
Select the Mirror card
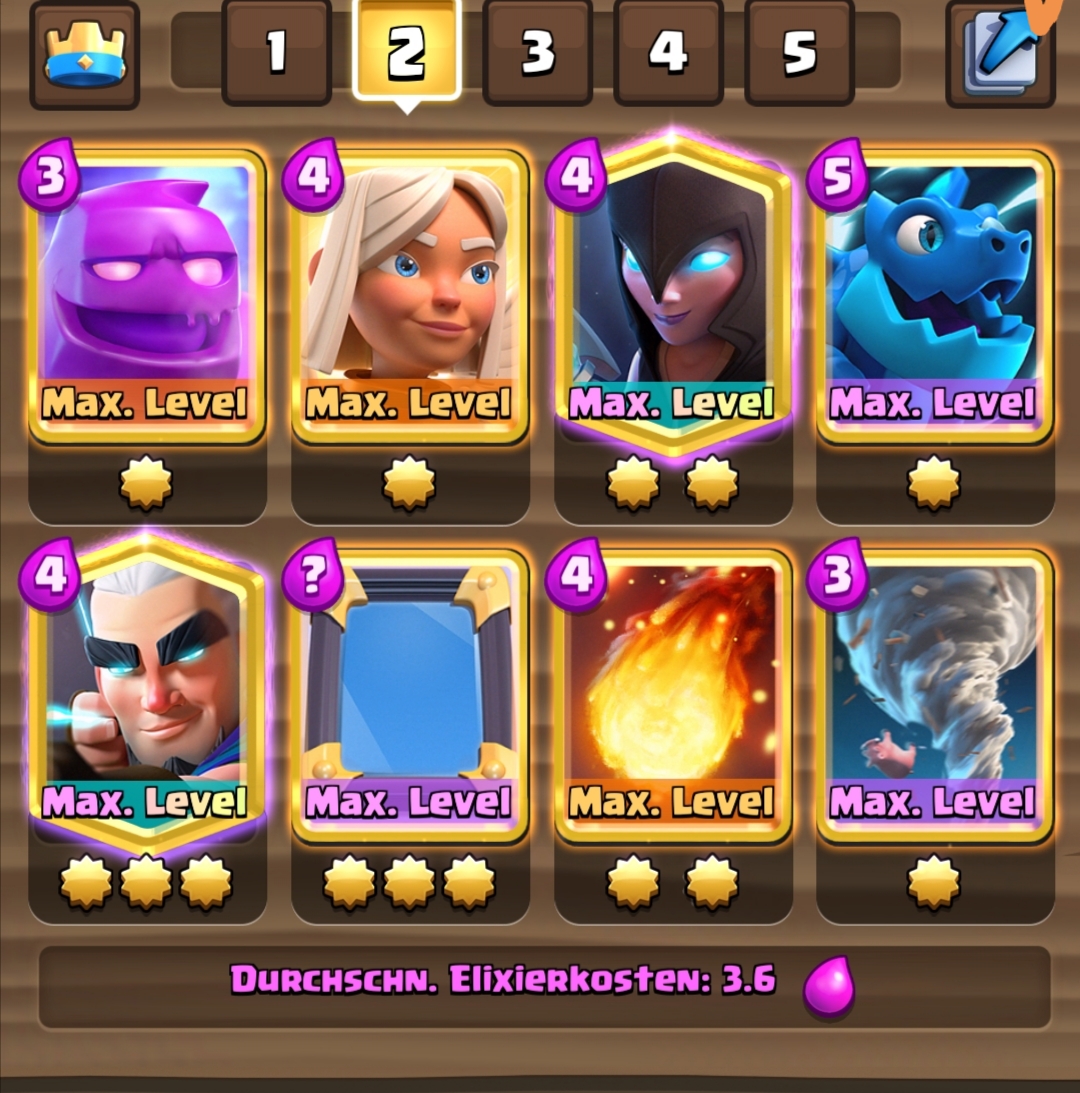410,696
